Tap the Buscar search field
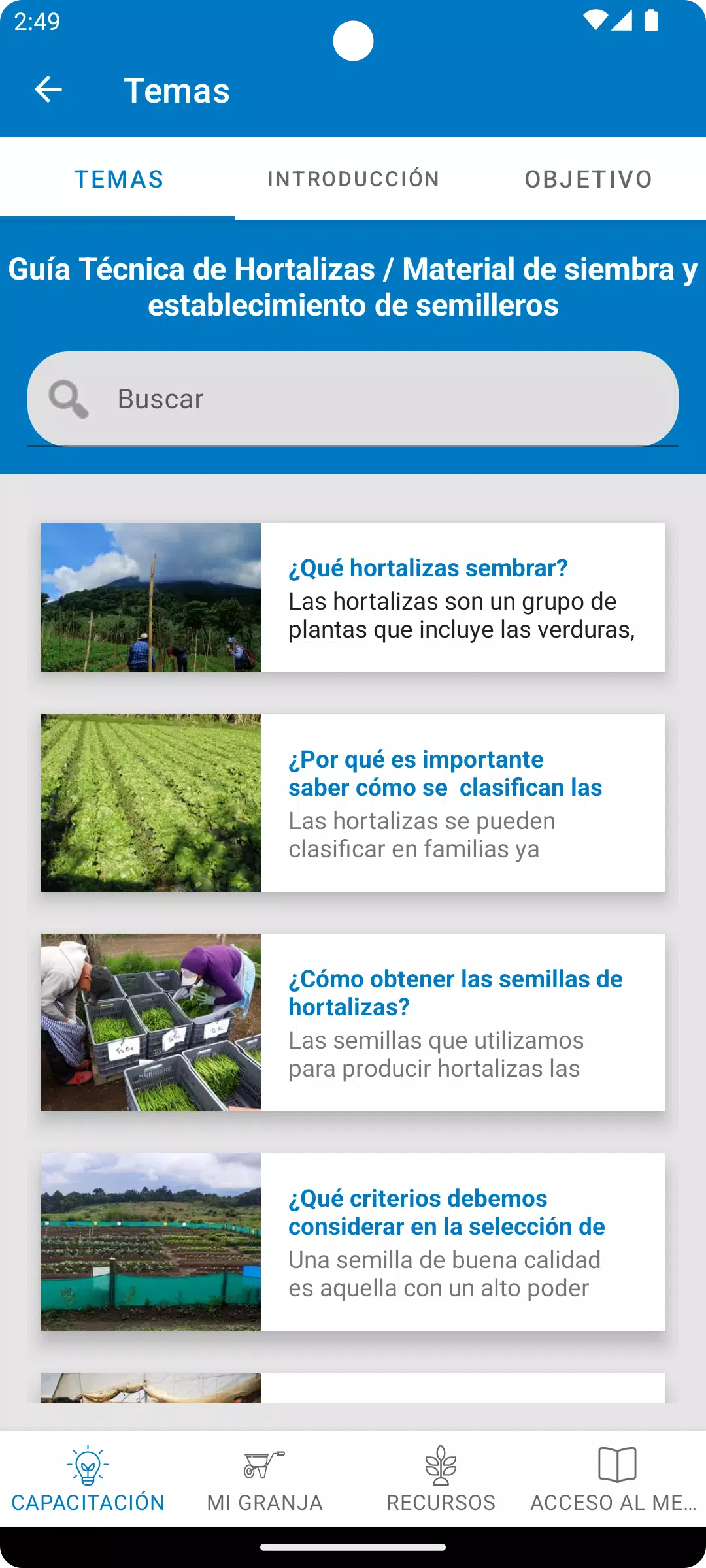706x1568 pixels. click(x=353, y=399)
